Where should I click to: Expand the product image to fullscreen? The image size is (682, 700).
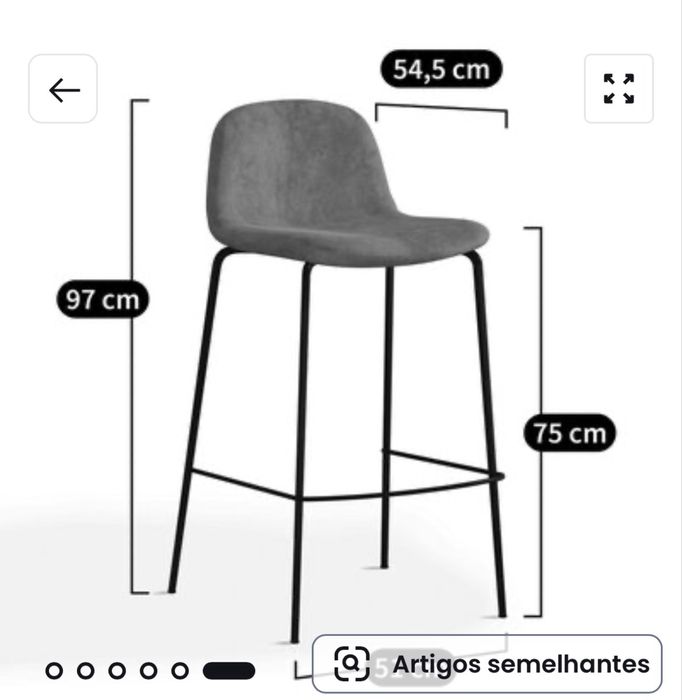(x=618, y=89)
